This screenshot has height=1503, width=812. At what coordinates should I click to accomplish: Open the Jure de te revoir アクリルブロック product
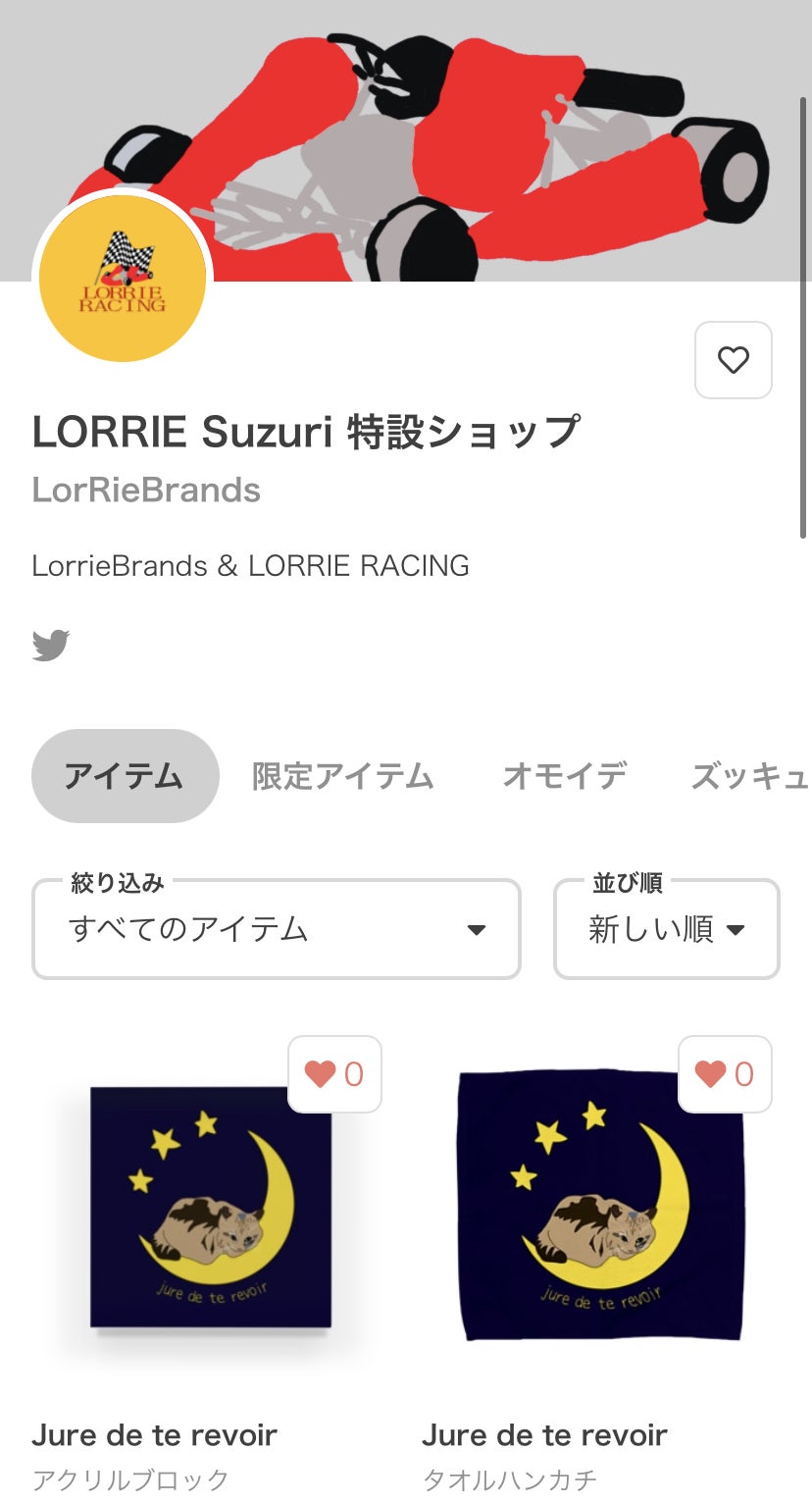pos(210,1208)
